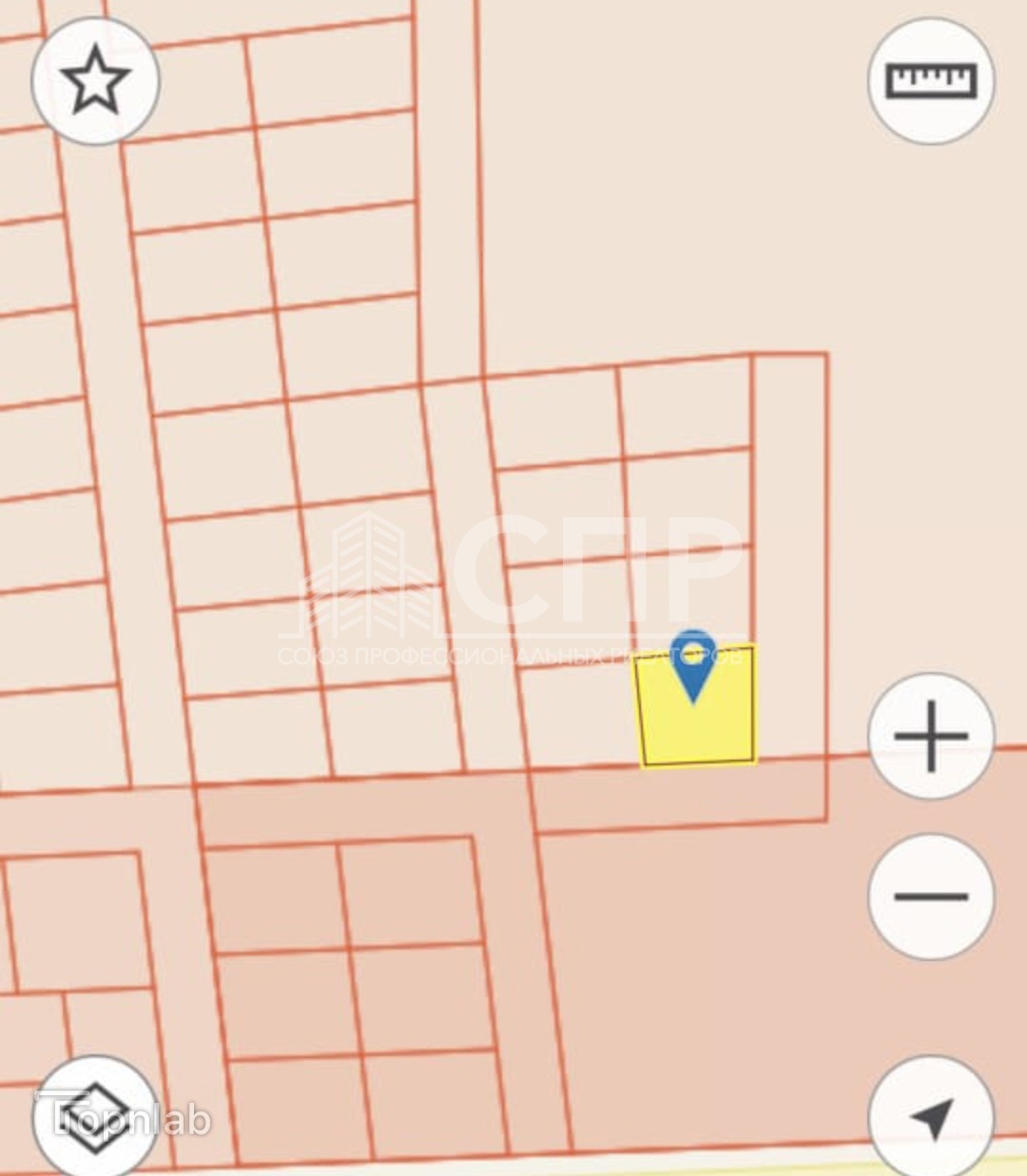Select the yellow highlighted parcel's pin
This screenshot has height=1176, width=1027.
click(x=694, y=665)
